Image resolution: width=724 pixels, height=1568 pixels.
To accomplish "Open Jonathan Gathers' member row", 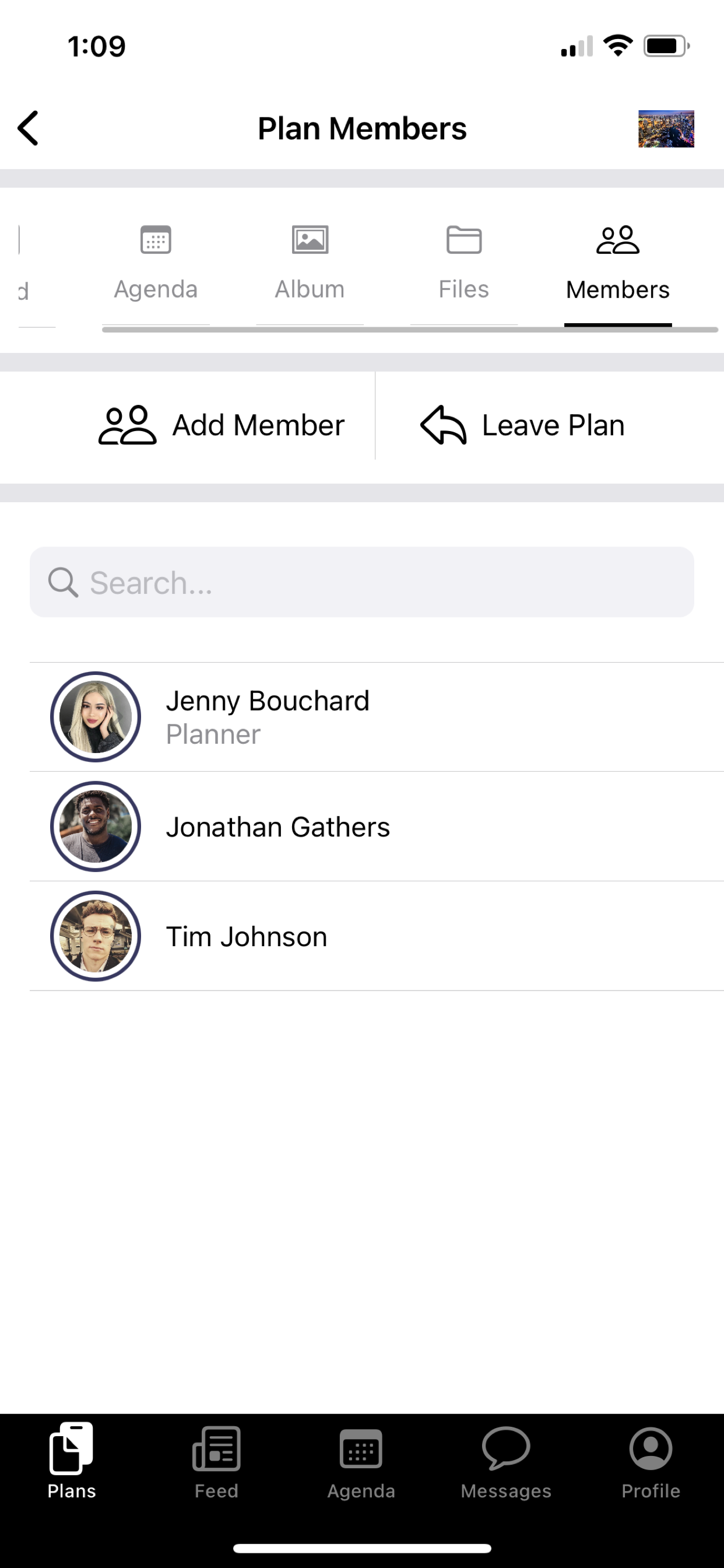I will (377, 827).
